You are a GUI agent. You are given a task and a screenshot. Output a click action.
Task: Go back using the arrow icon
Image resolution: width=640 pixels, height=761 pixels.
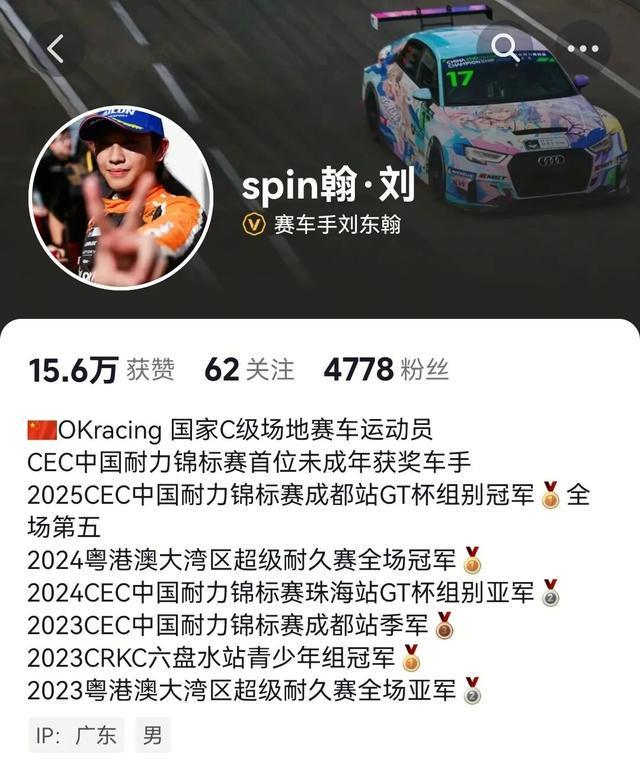click(56, 47)
